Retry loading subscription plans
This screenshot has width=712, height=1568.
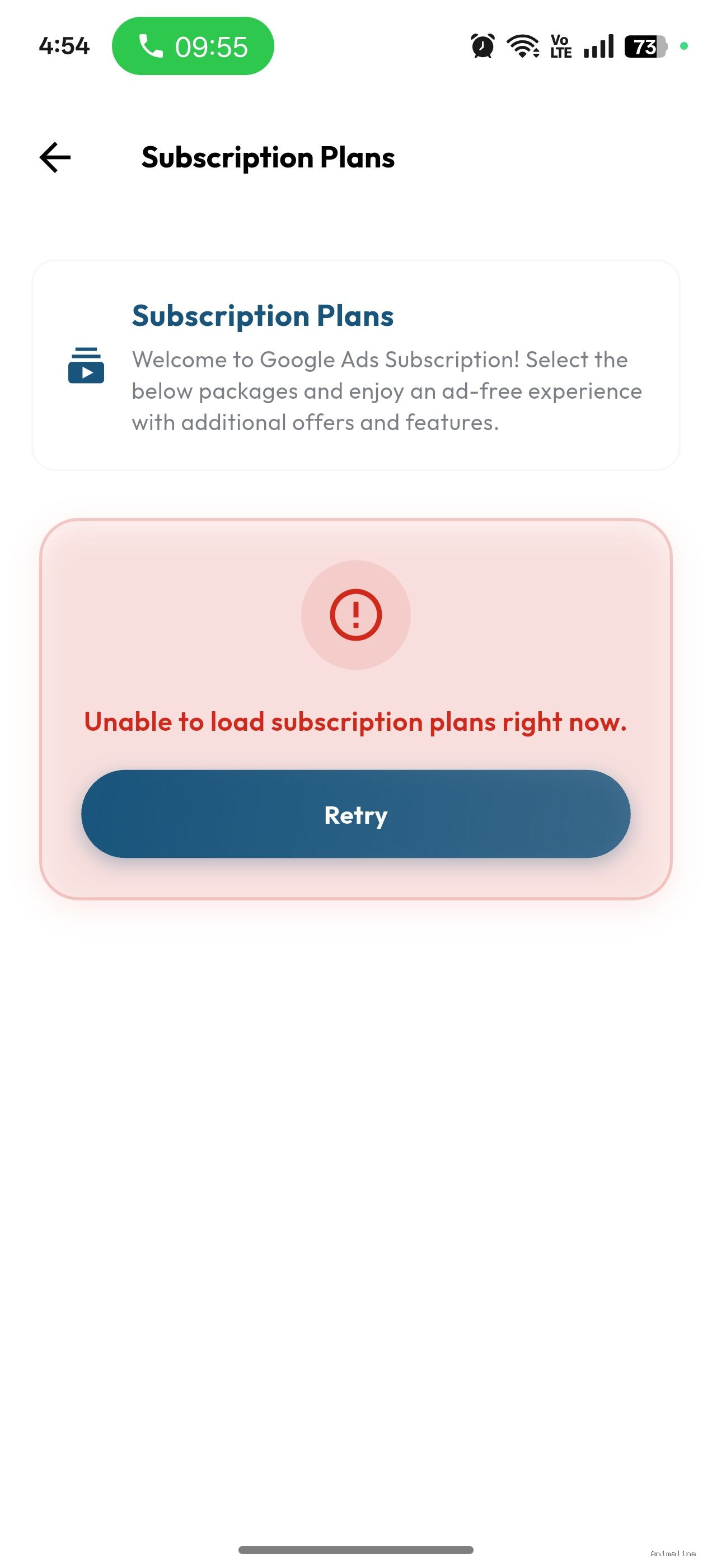point(355,814)
